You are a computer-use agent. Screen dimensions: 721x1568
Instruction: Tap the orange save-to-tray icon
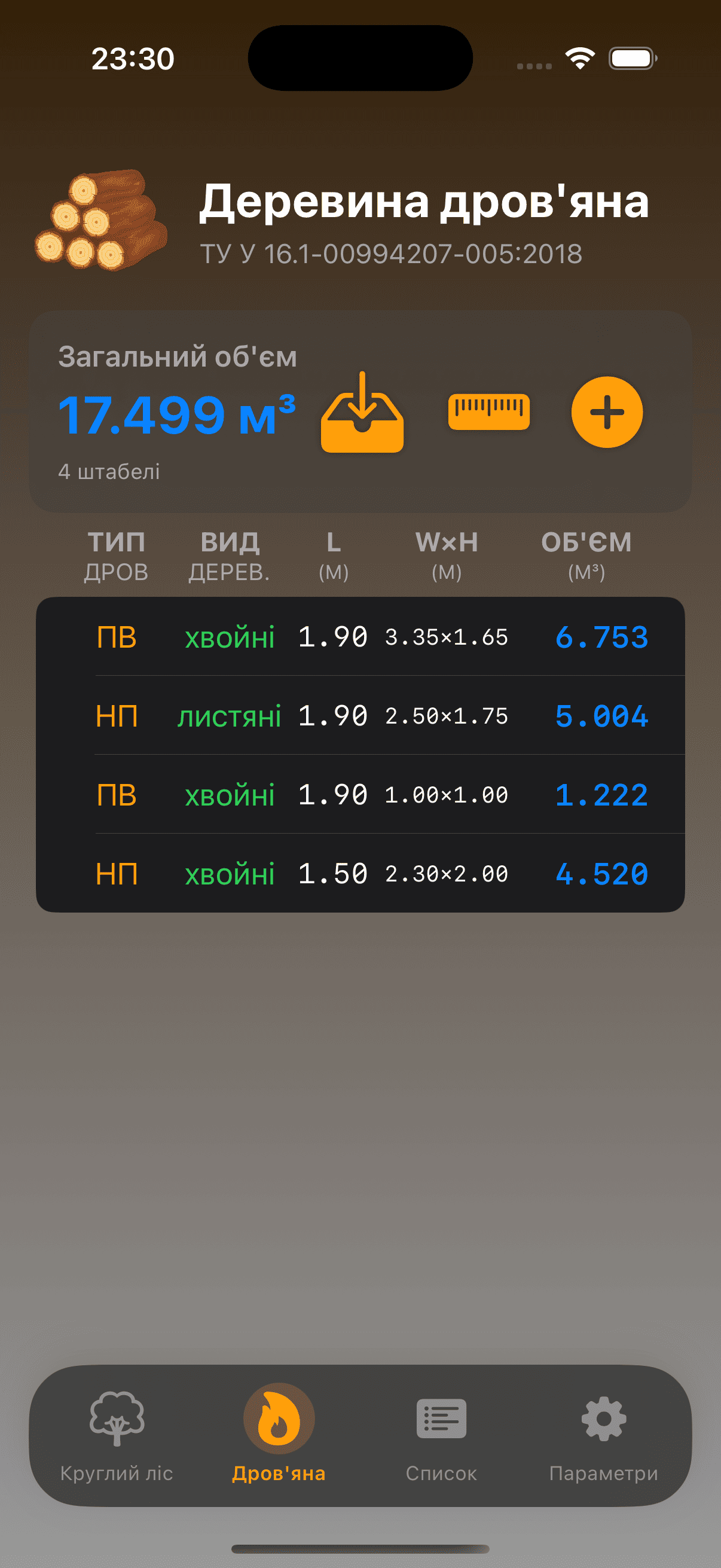pos(362,414)
